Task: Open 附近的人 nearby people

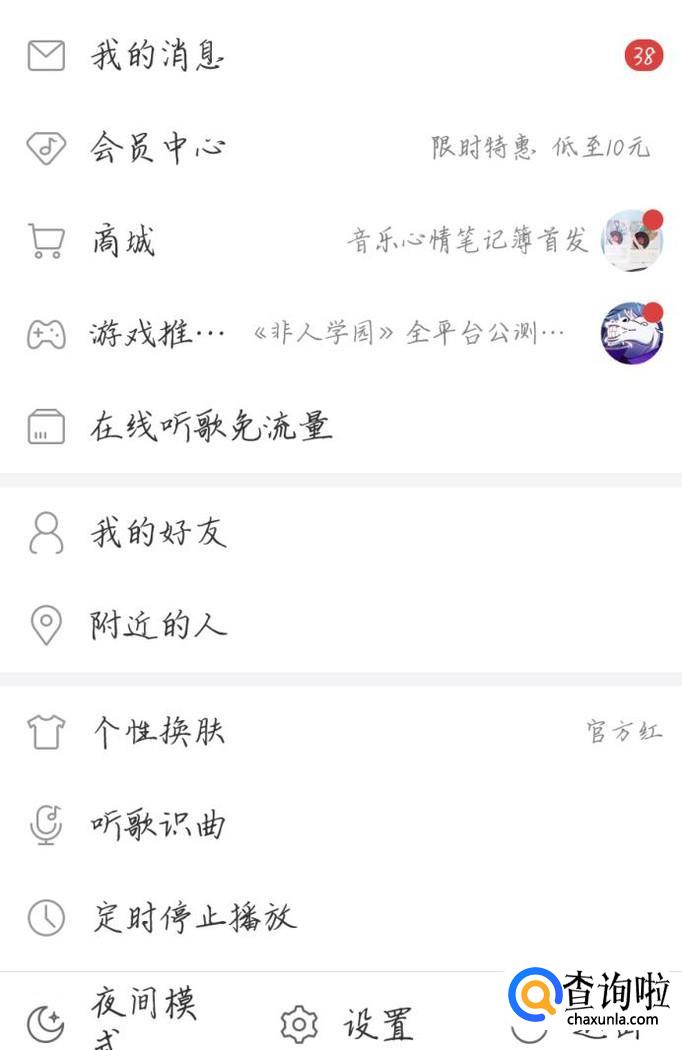Action: pyautogui.click(x=158, y=626)
